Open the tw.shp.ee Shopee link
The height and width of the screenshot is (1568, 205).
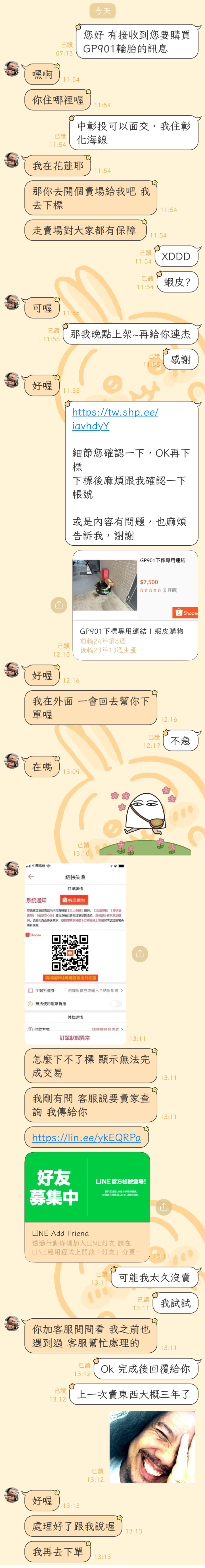coord(114,418)
